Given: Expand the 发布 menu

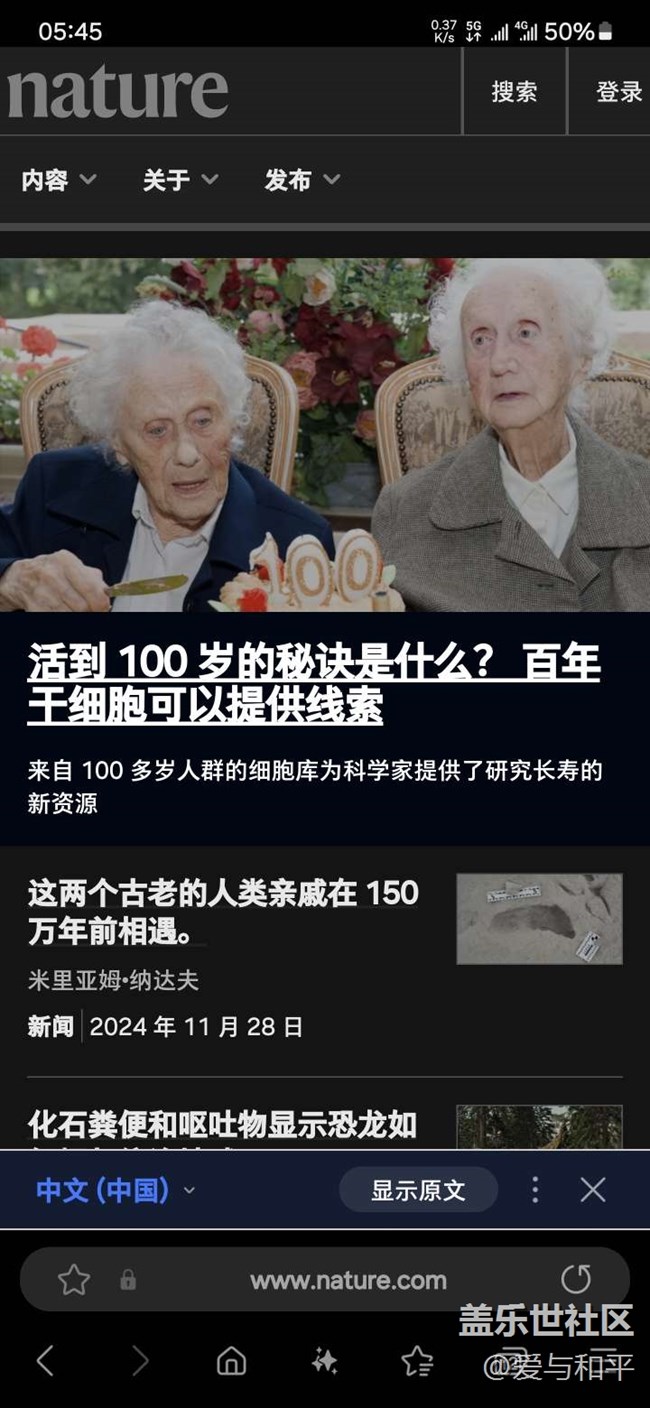Looking at the screenshot, I should [302, 180].
